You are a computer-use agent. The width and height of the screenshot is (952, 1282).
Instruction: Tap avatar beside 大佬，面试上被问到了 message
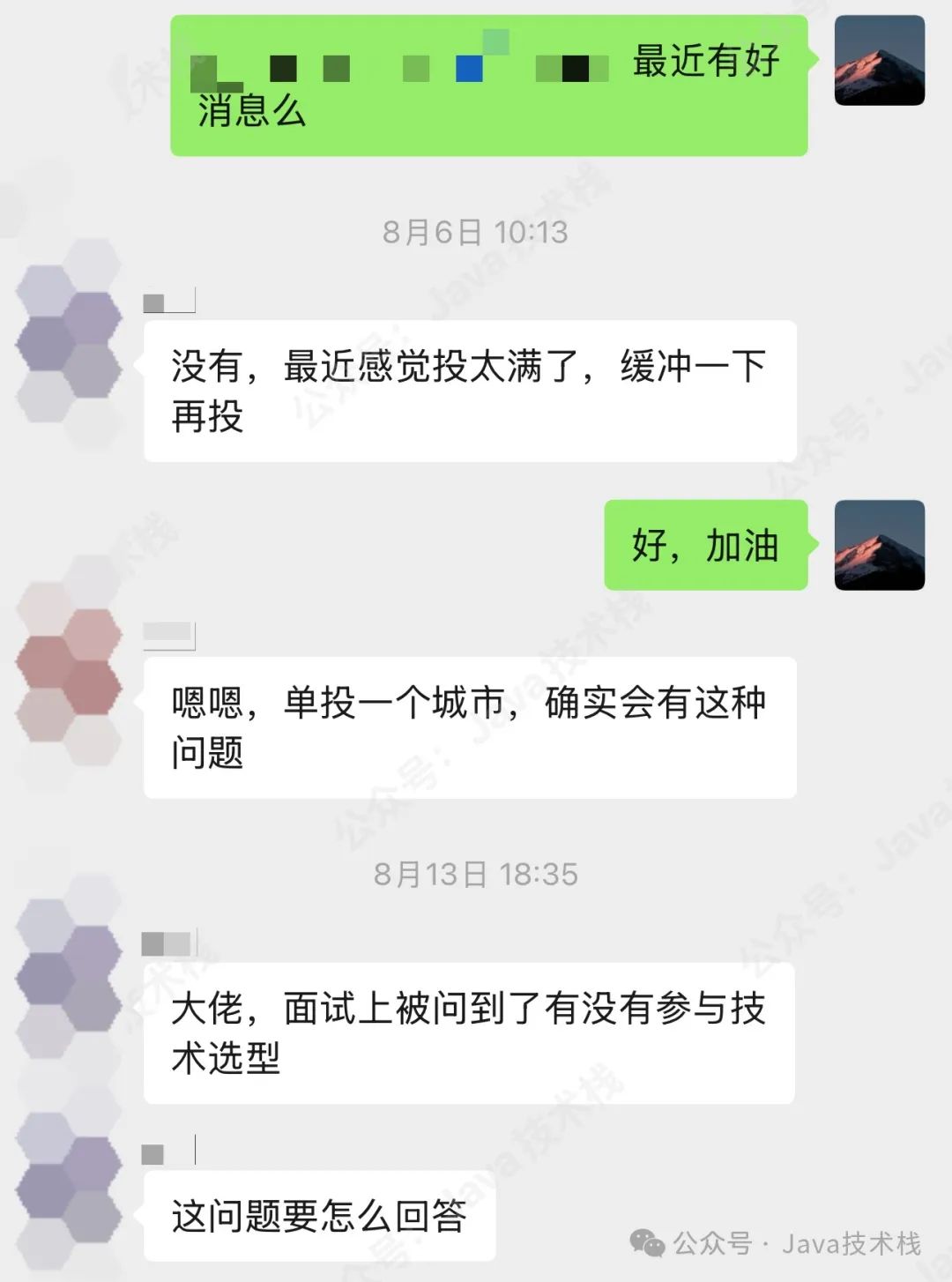point(69,979)
